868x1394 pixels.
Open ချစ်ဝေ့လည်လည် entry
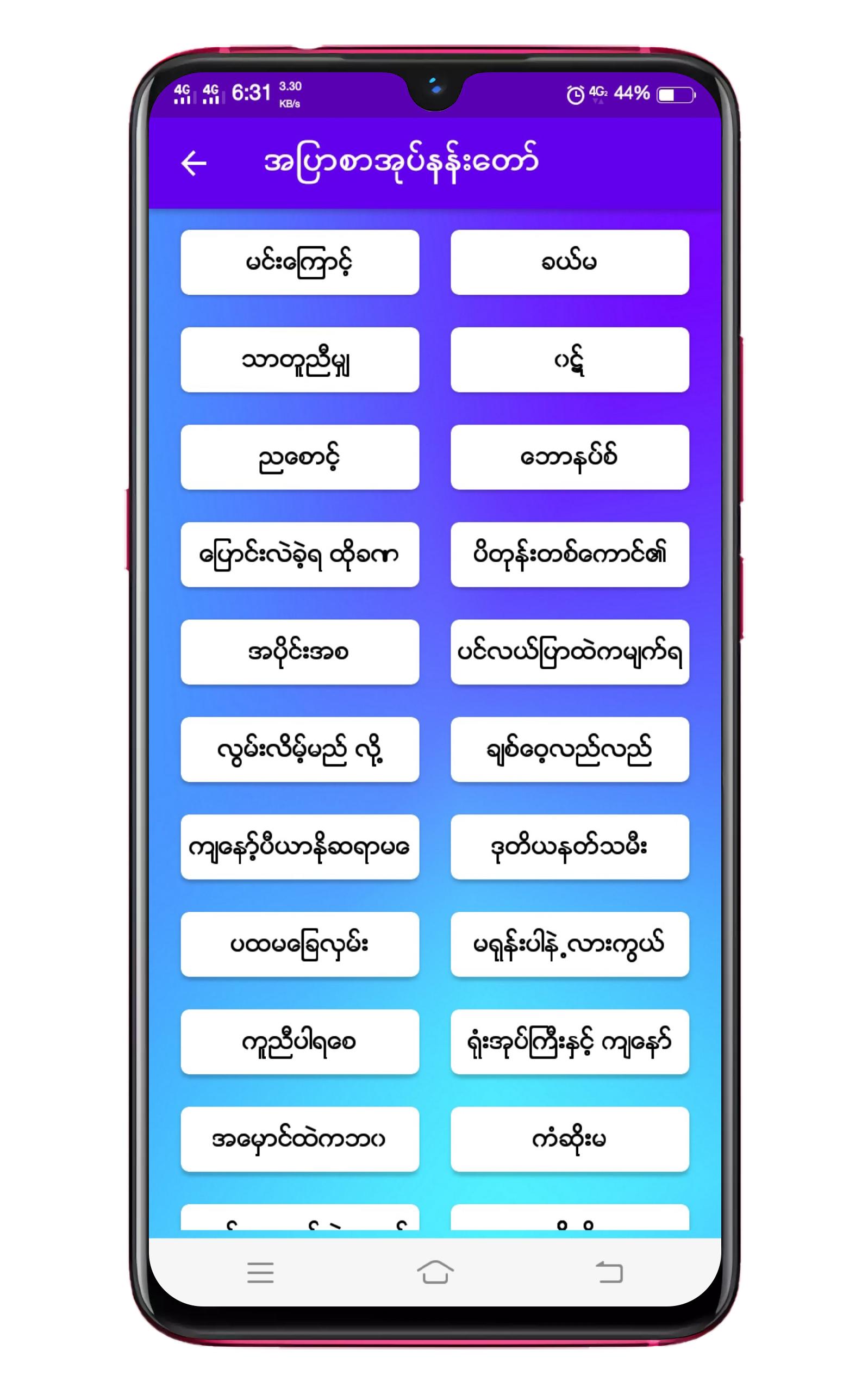tap(570, 750)
